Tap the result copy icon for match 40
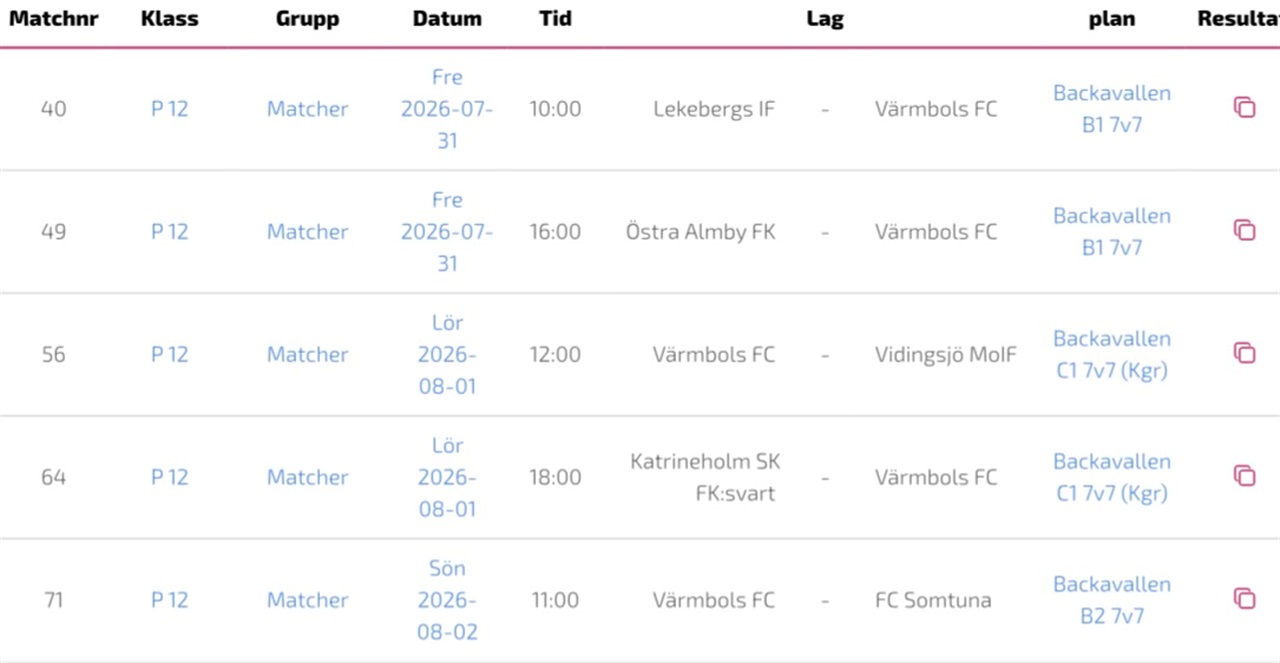1280x663 pixels. pyautogui.click(x=1244, y=107)
